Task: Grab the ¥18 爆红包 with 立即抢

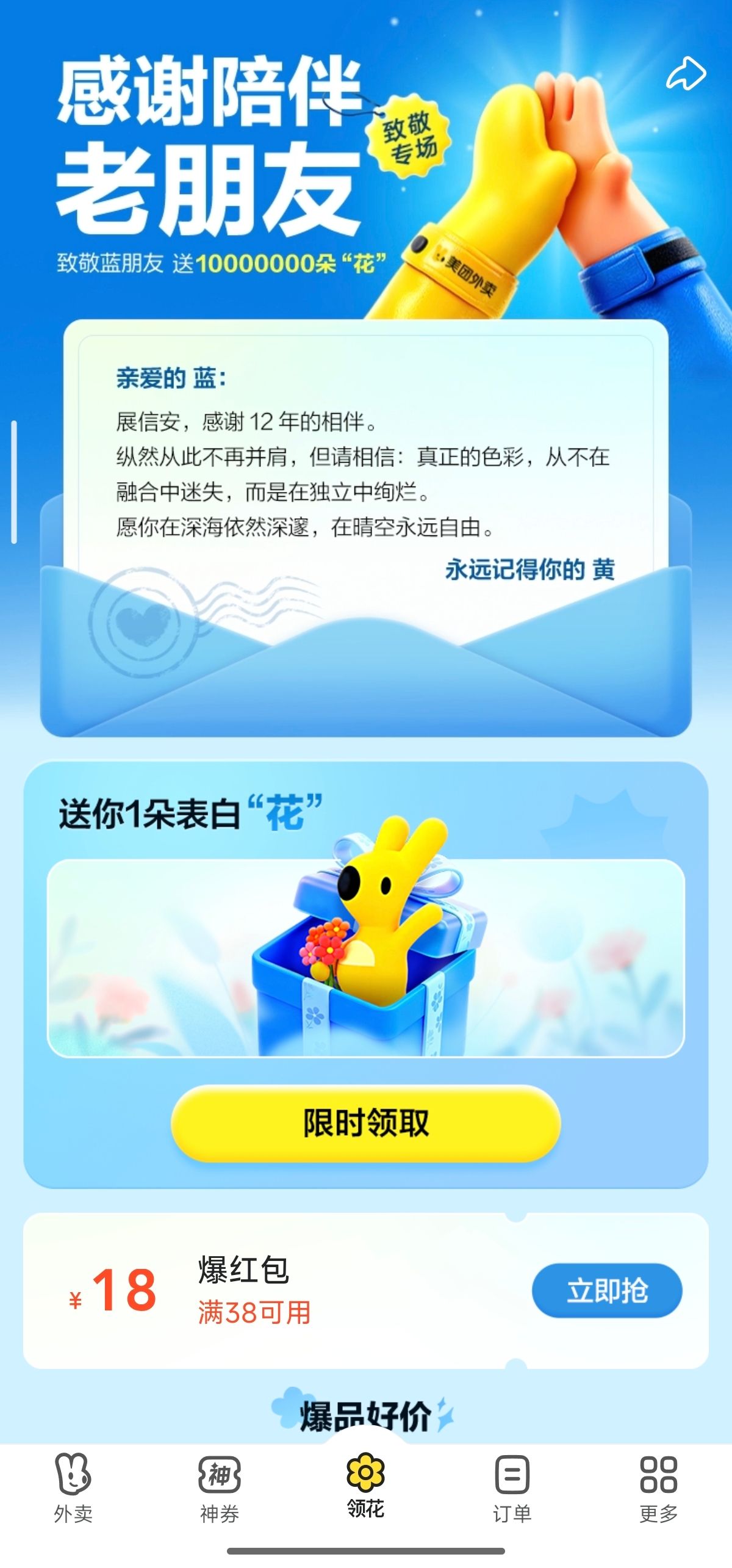Action: 607,1290
